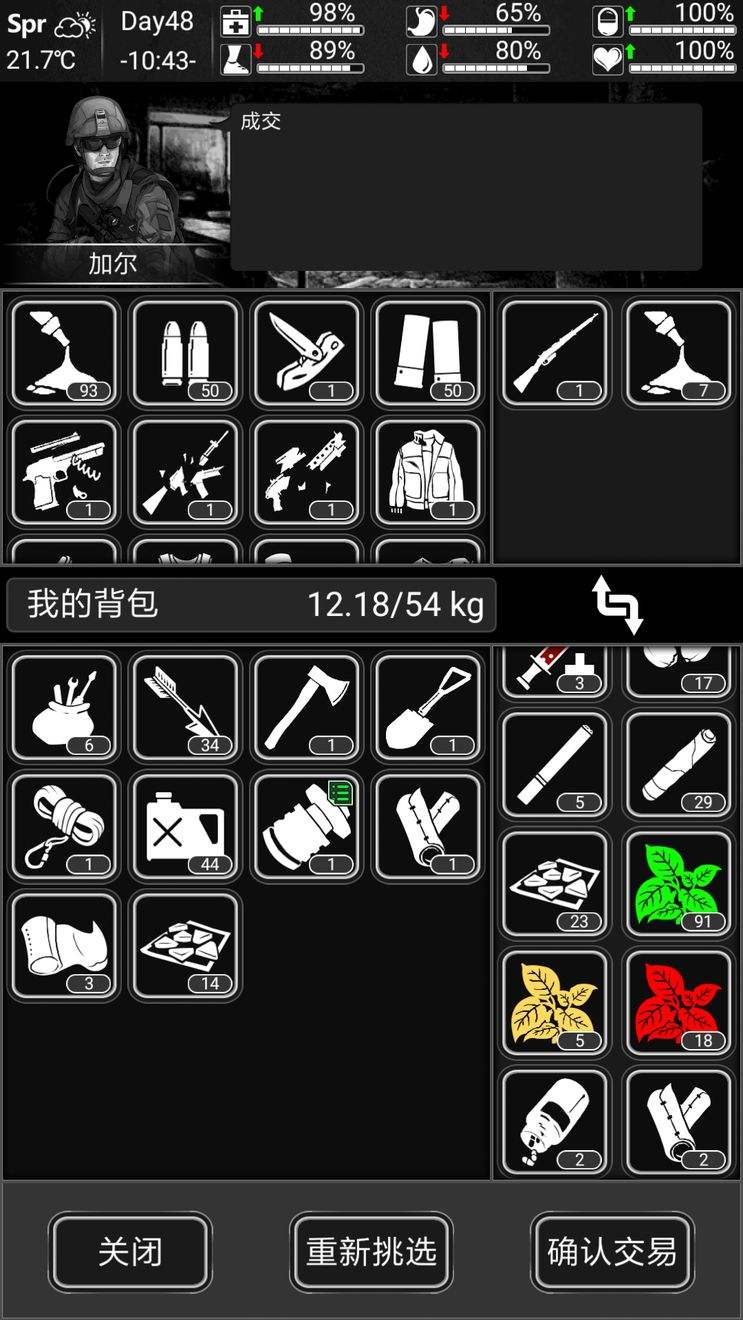Select the fuel canister stack of 44
This screenshot has height=1320, width=743.
coord(186,826)
